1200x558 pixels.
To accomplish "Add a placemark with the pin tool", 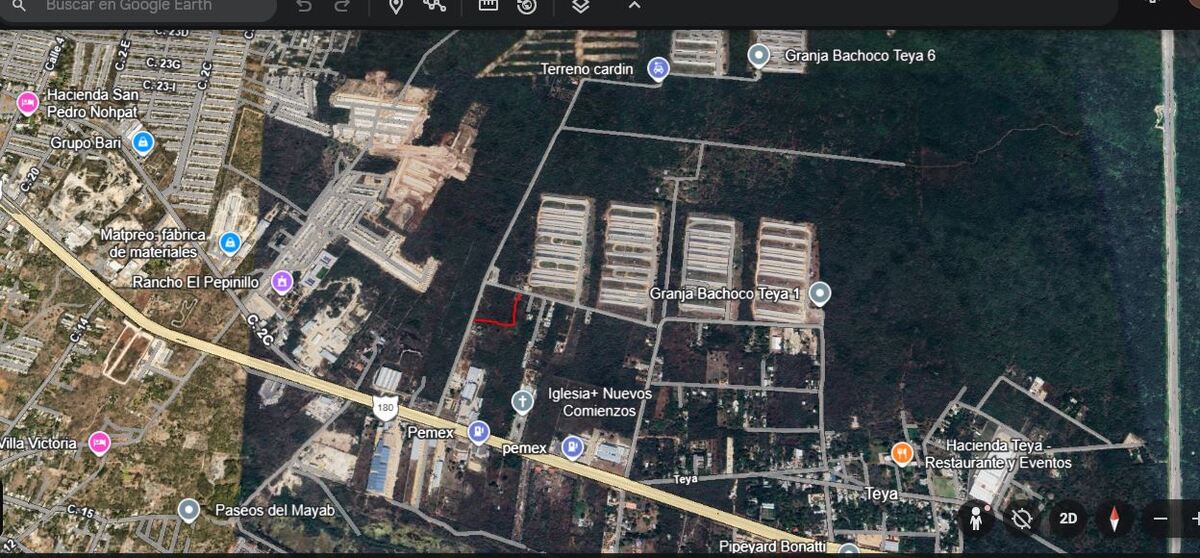I will click(396, 6).
